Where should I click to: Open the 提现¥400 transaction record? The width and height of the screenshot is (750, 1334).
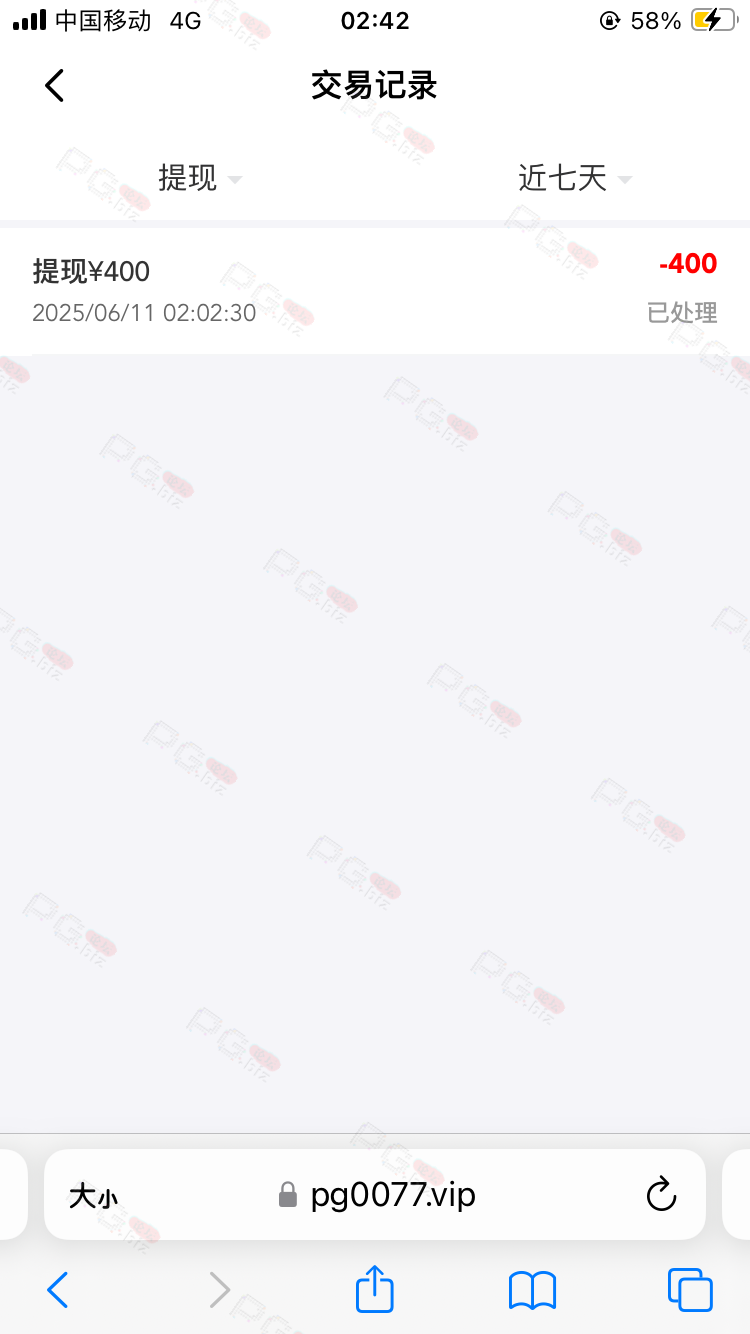[x=375, y=290]
